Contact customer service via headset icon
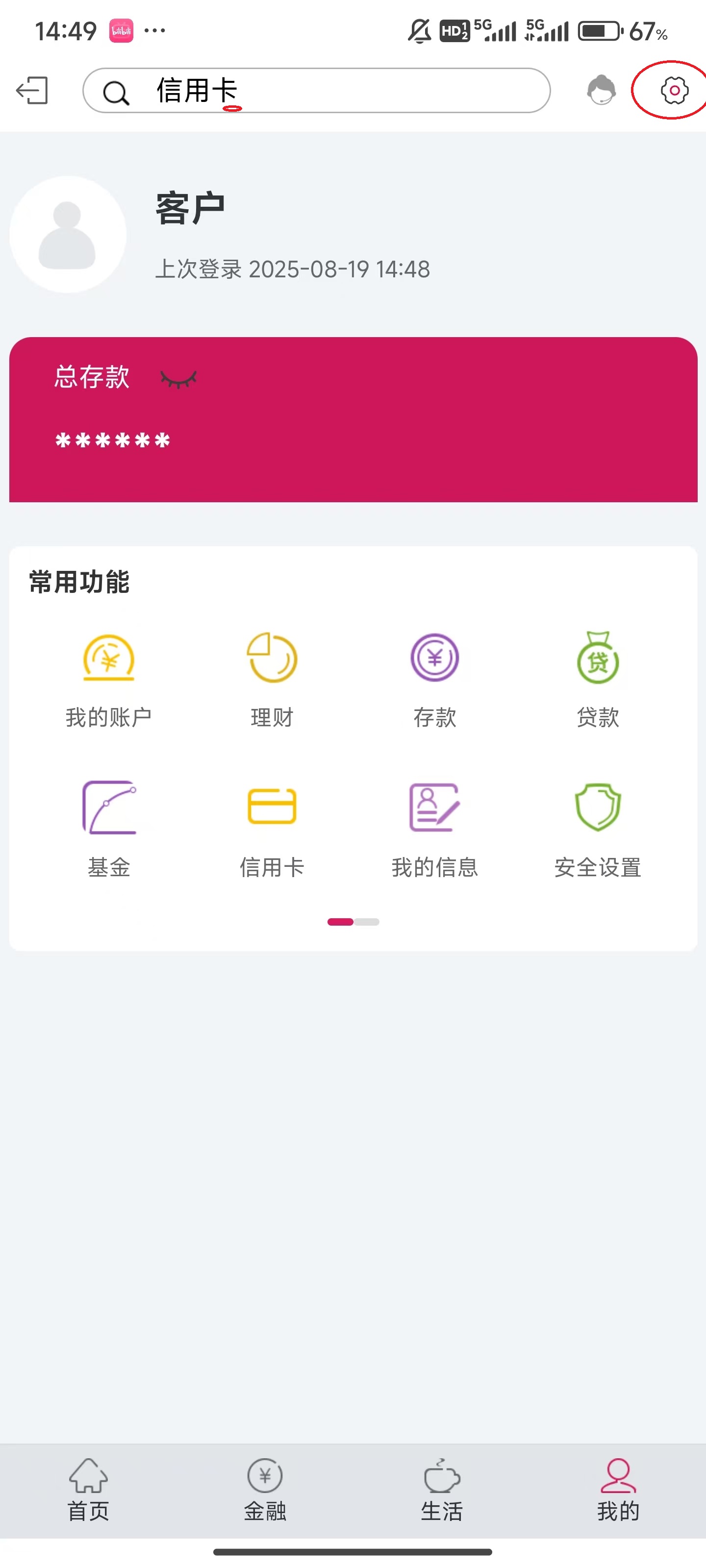 click(x=601, y=91)
